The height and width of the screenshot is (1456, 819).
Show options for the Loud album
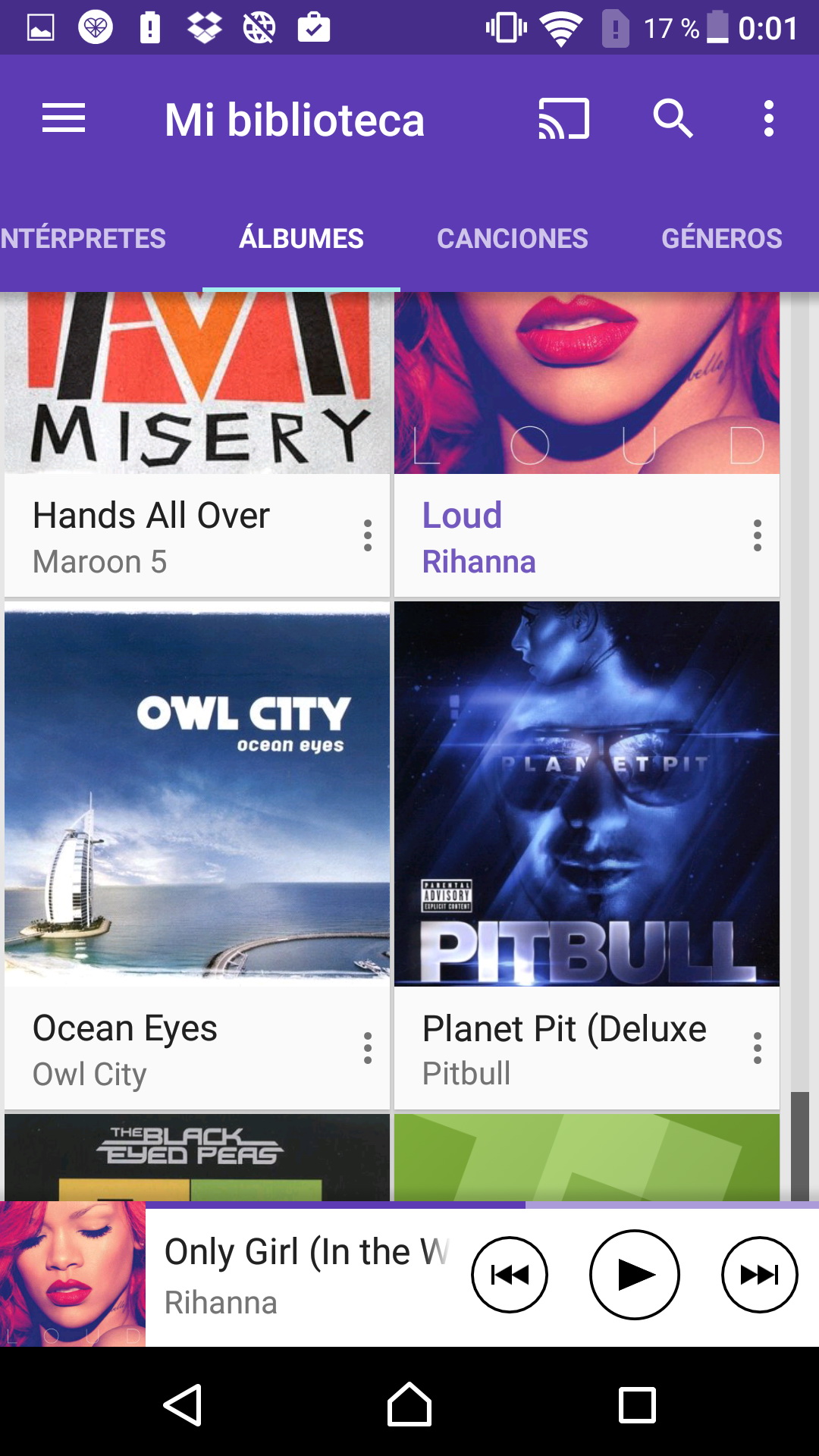click(x=757, y=535)
